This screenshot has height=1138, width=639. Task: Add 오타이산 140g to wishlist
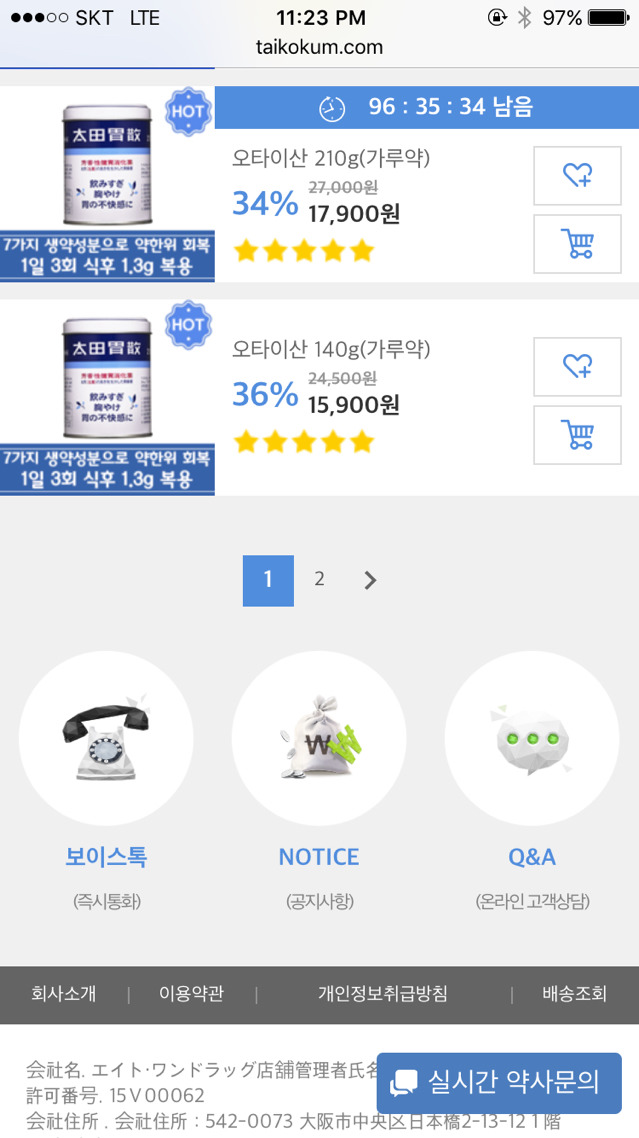(577, 367)
